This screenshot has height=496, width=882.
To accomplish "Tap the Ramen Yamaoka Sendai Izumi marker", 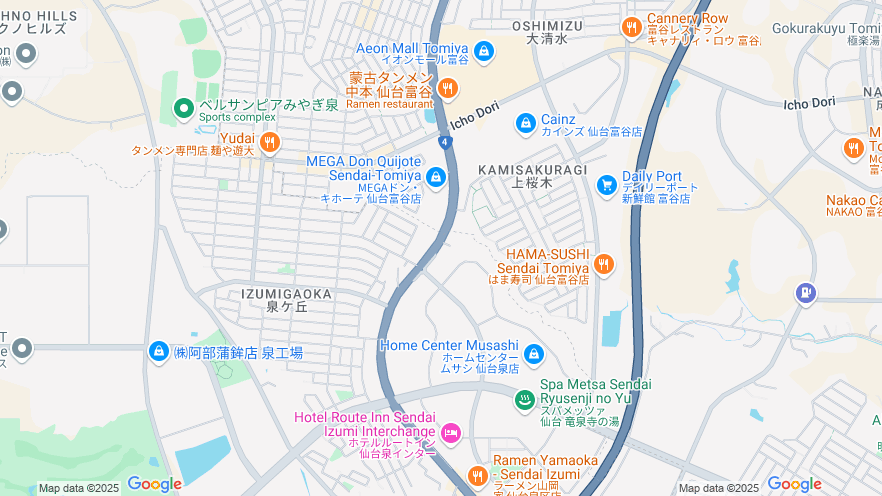I will [477, 476].
